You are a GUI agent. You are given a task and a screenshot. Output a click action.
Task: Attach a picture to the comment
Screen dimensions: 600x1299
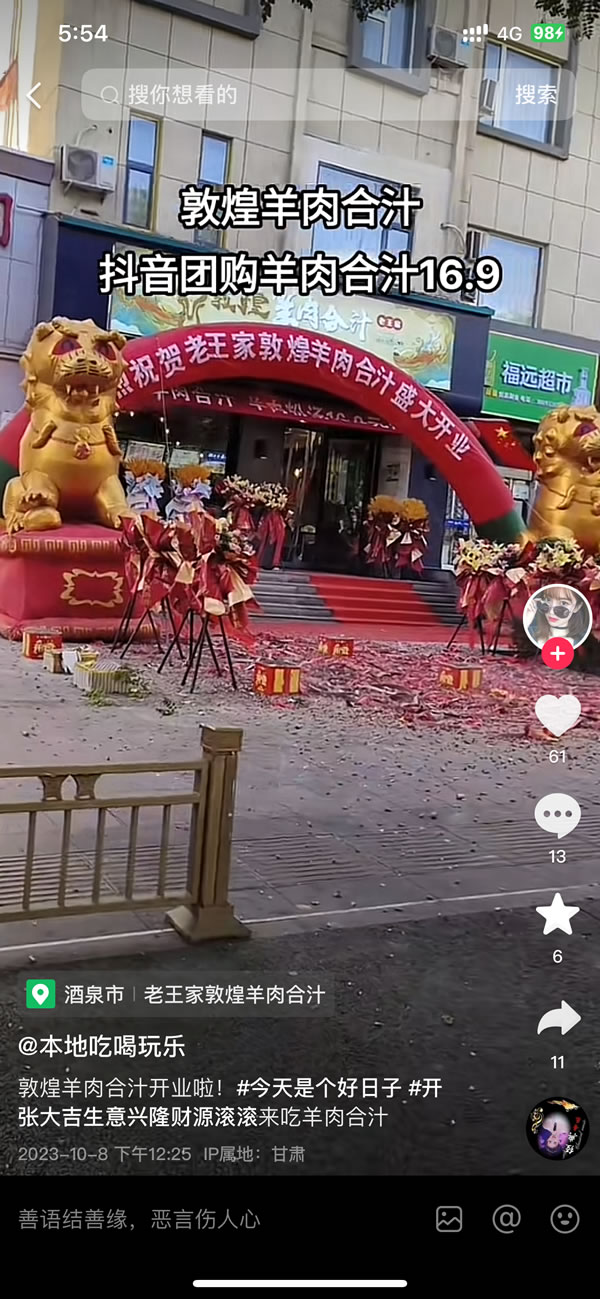click(449, 1219)
